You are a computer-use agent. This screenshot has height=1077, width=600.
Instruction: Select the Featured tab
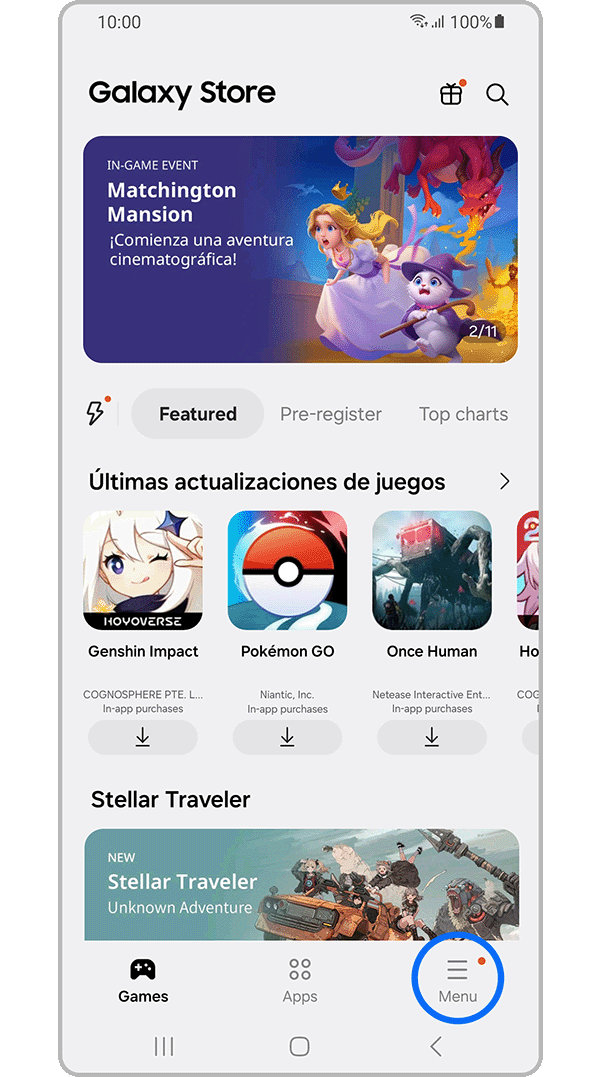198,414
